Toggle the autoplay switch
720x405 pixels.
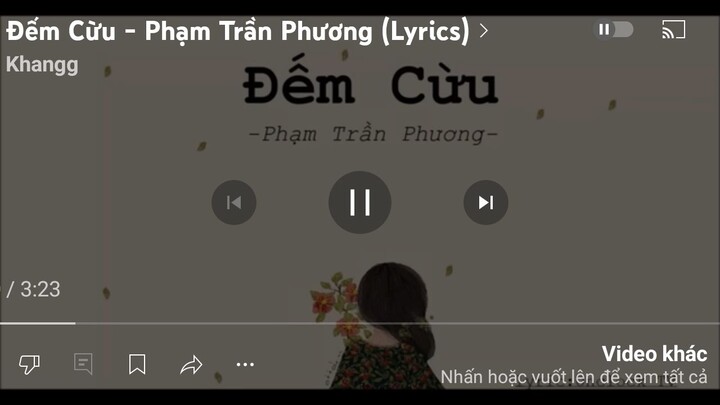click(x=616, y=29)
